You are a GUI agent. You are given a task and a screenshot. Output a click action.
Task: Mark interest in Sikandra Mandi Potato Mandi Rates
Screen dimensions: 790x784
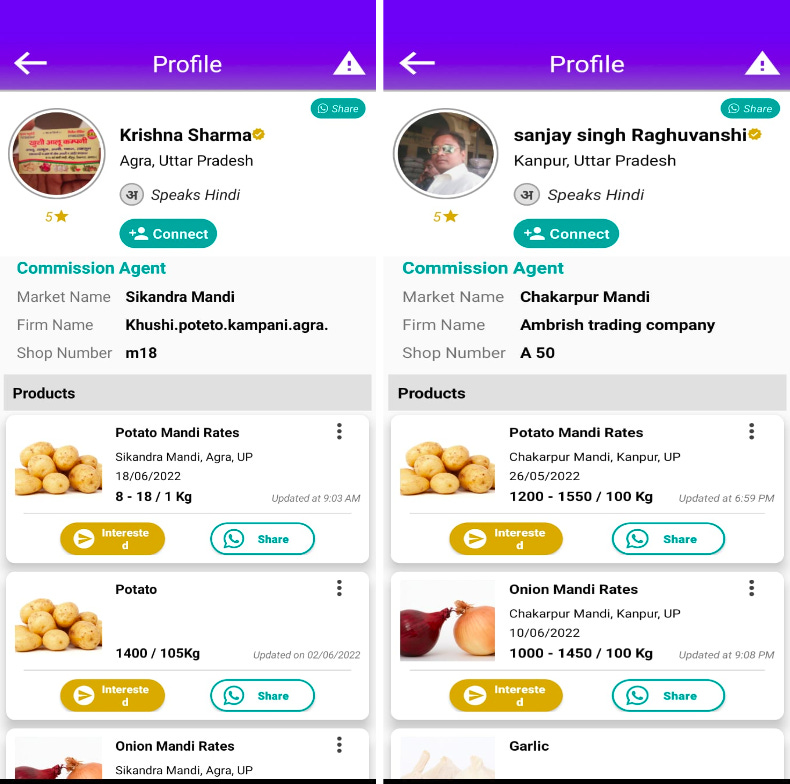(x=112, y=539)
